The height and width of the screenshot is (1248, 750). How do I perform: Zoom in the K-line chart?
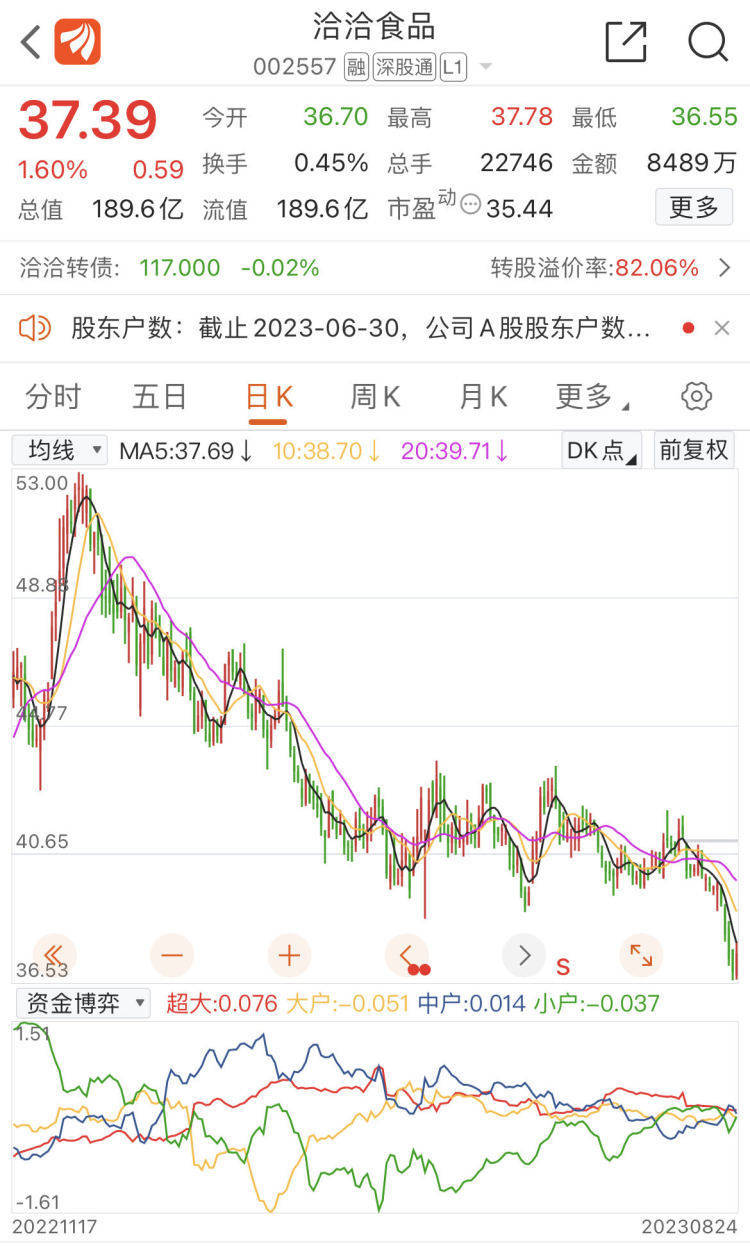tap(289, 956)
